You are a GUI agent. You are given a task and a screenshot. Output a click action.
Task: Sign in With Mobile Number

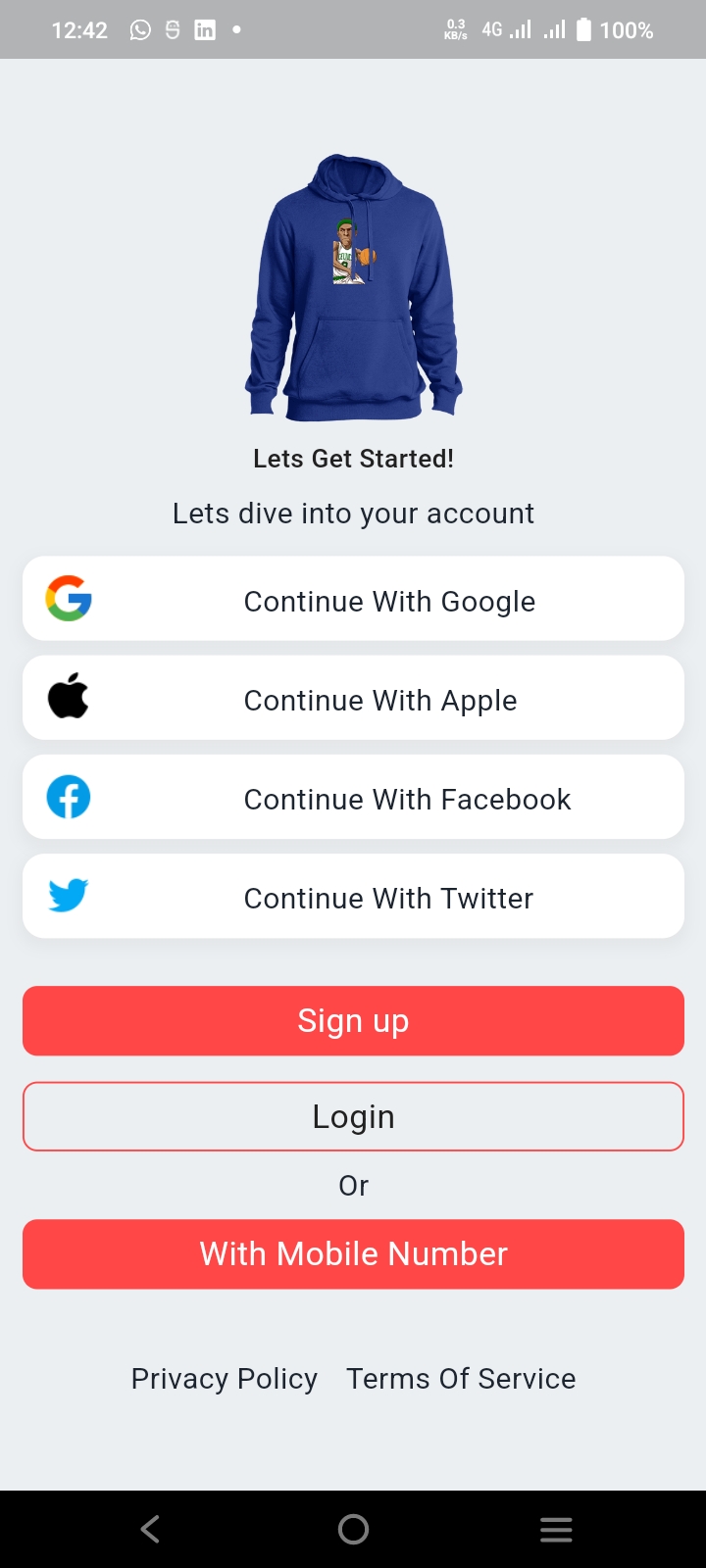coord(353,1254)
